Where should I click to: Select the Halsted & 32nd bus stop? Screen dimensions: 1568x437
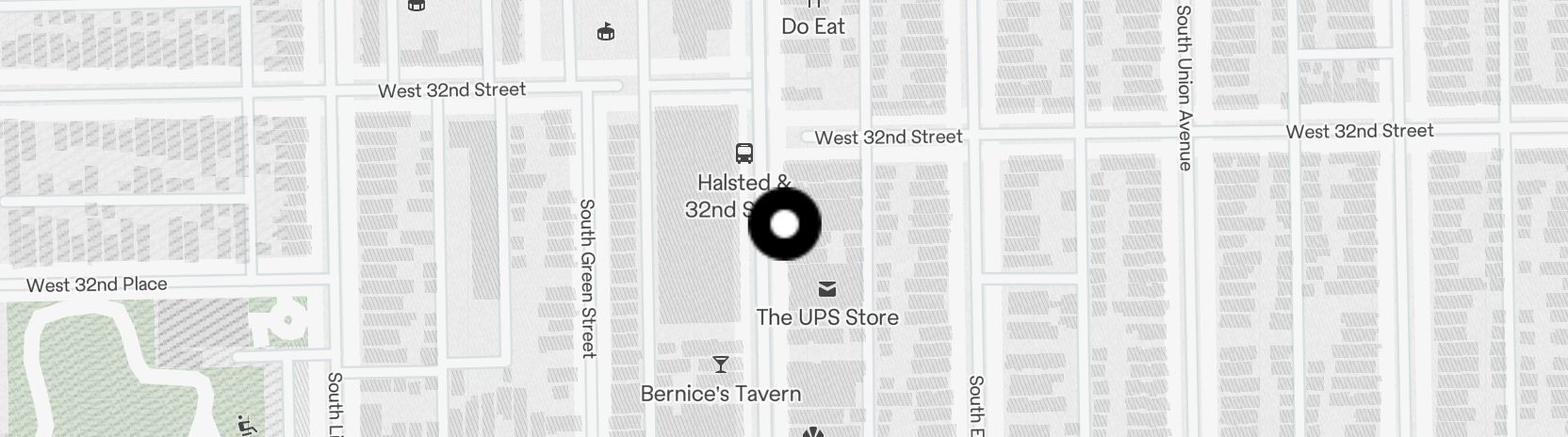[743, 154]
